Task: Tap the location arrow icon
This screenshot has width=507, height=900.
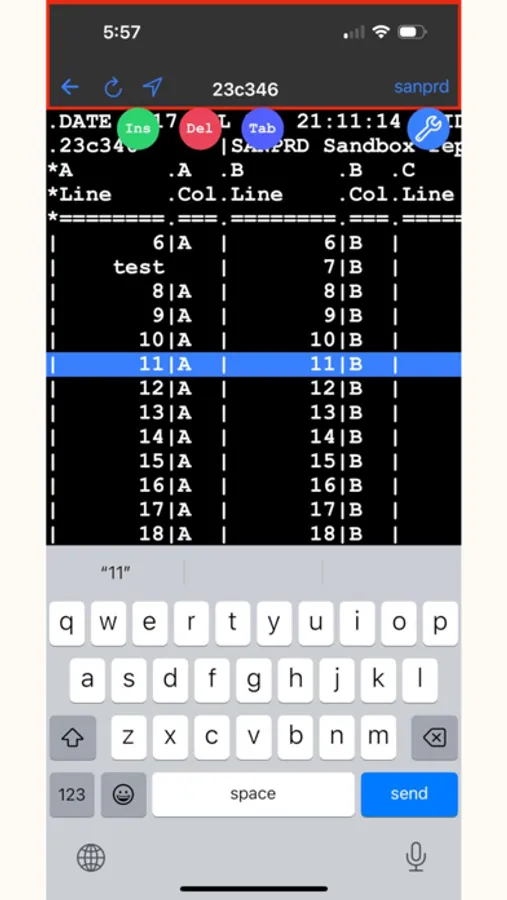Action: pyautogui.click(x=152, y=87)
